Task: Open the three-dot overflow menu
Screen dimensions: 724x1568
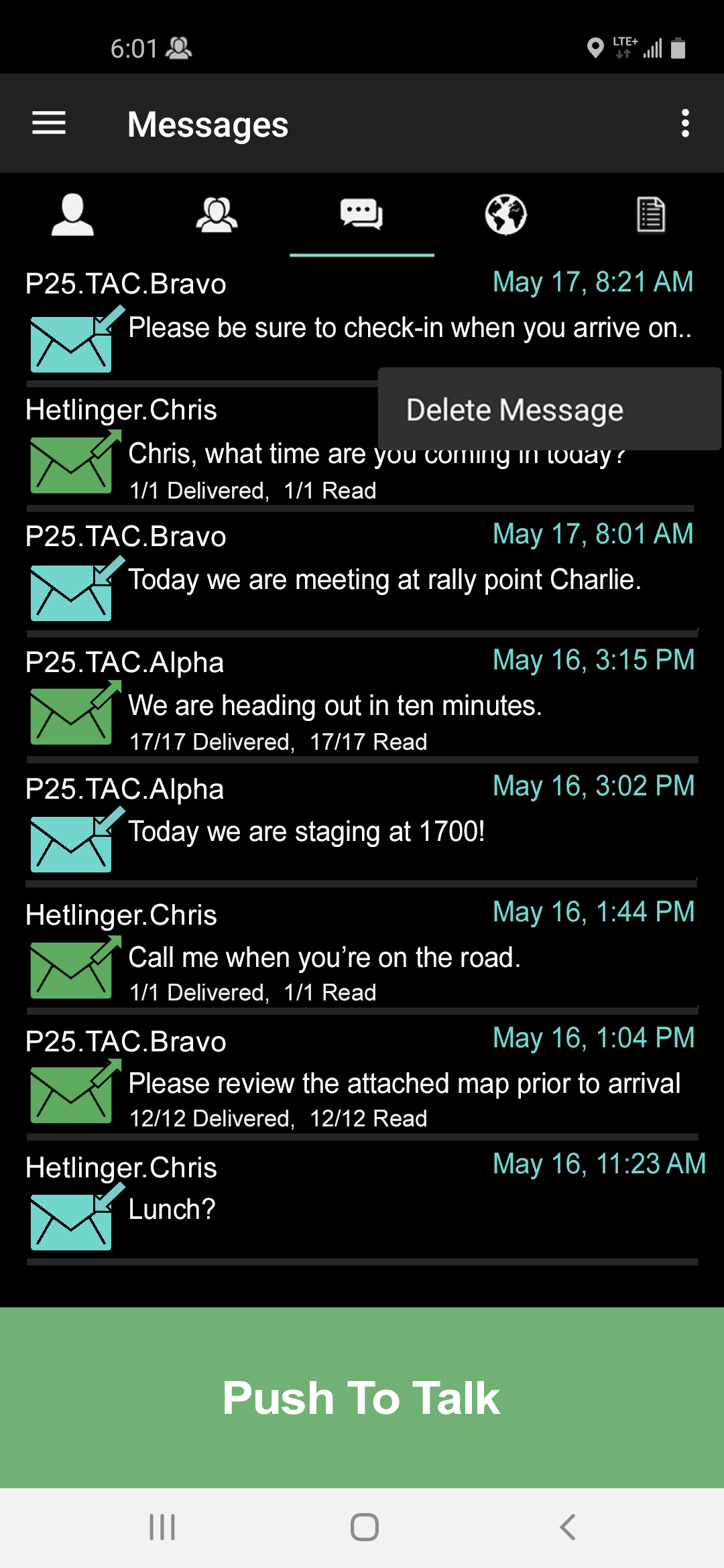Action: [x=684, y=123]
